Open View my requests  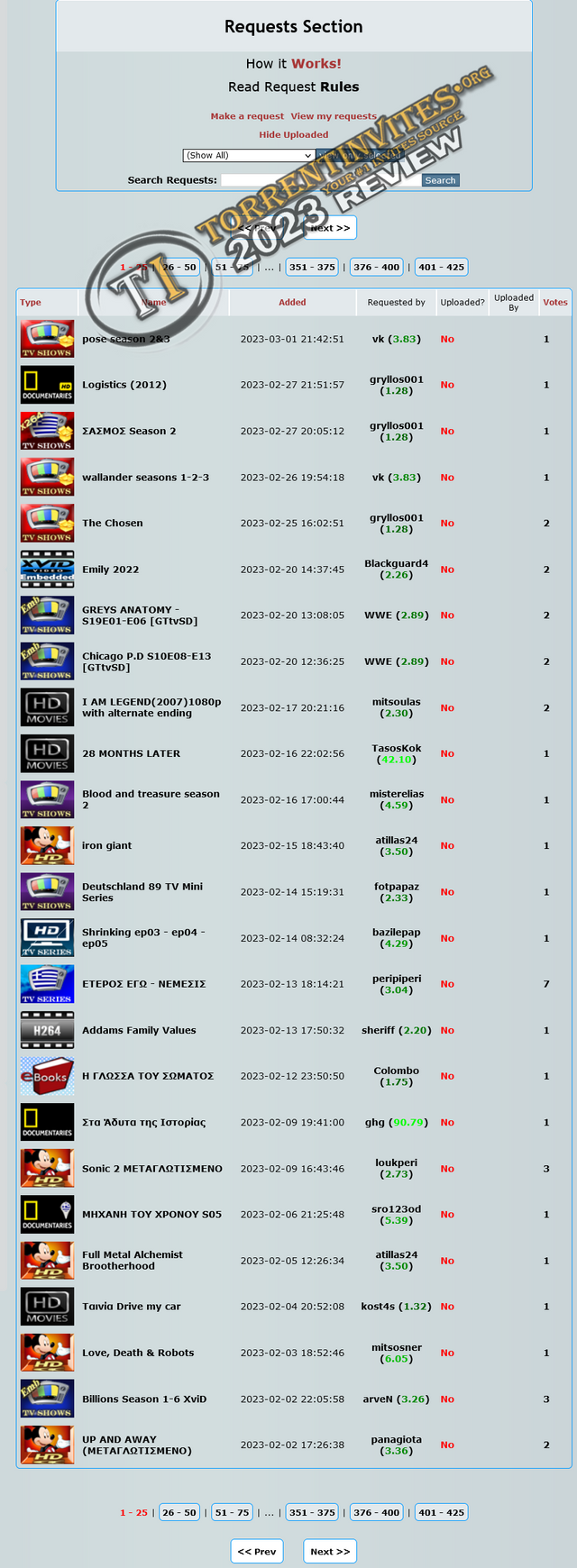click(x=334, y=116)
